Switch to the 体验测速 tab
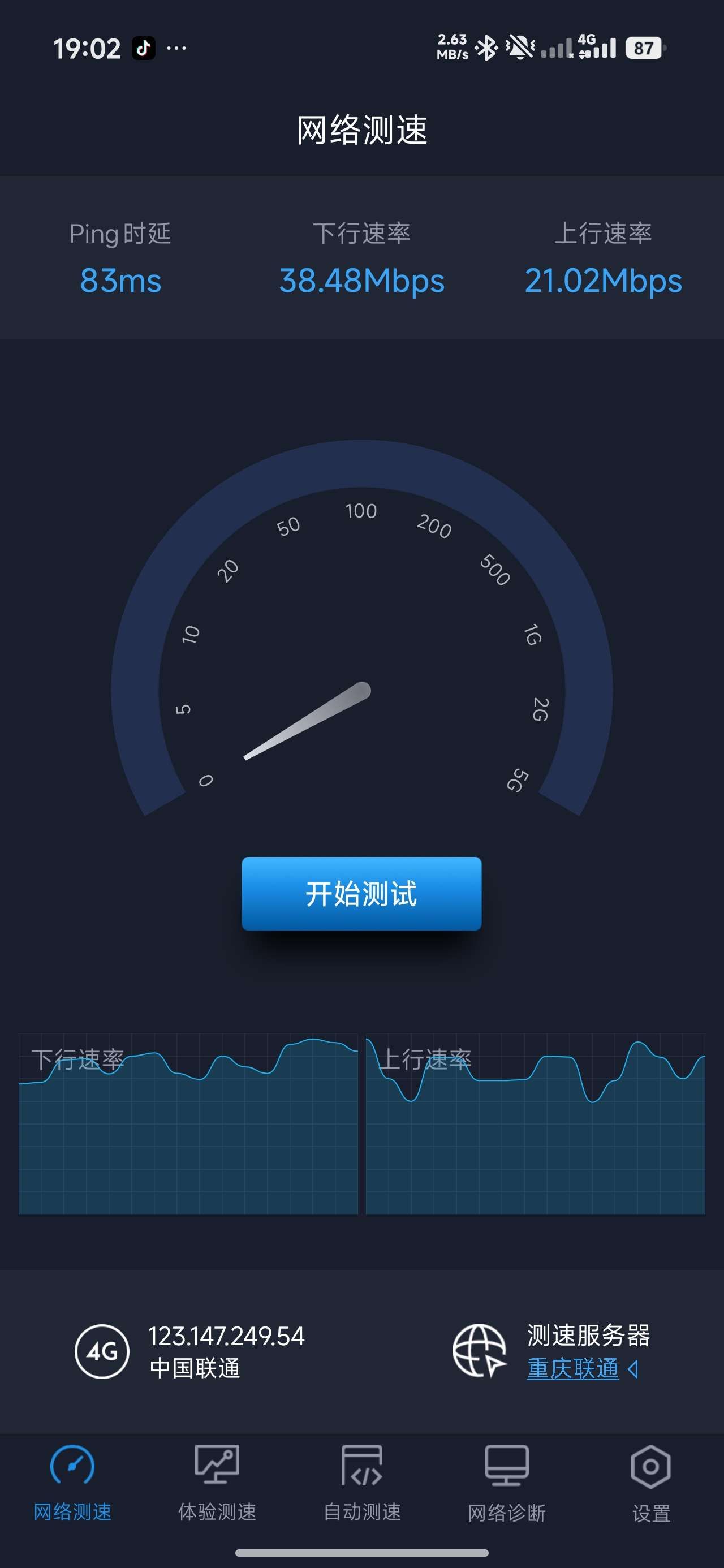This screenshot has width=724, height=1568. [x=217, y=1483]
